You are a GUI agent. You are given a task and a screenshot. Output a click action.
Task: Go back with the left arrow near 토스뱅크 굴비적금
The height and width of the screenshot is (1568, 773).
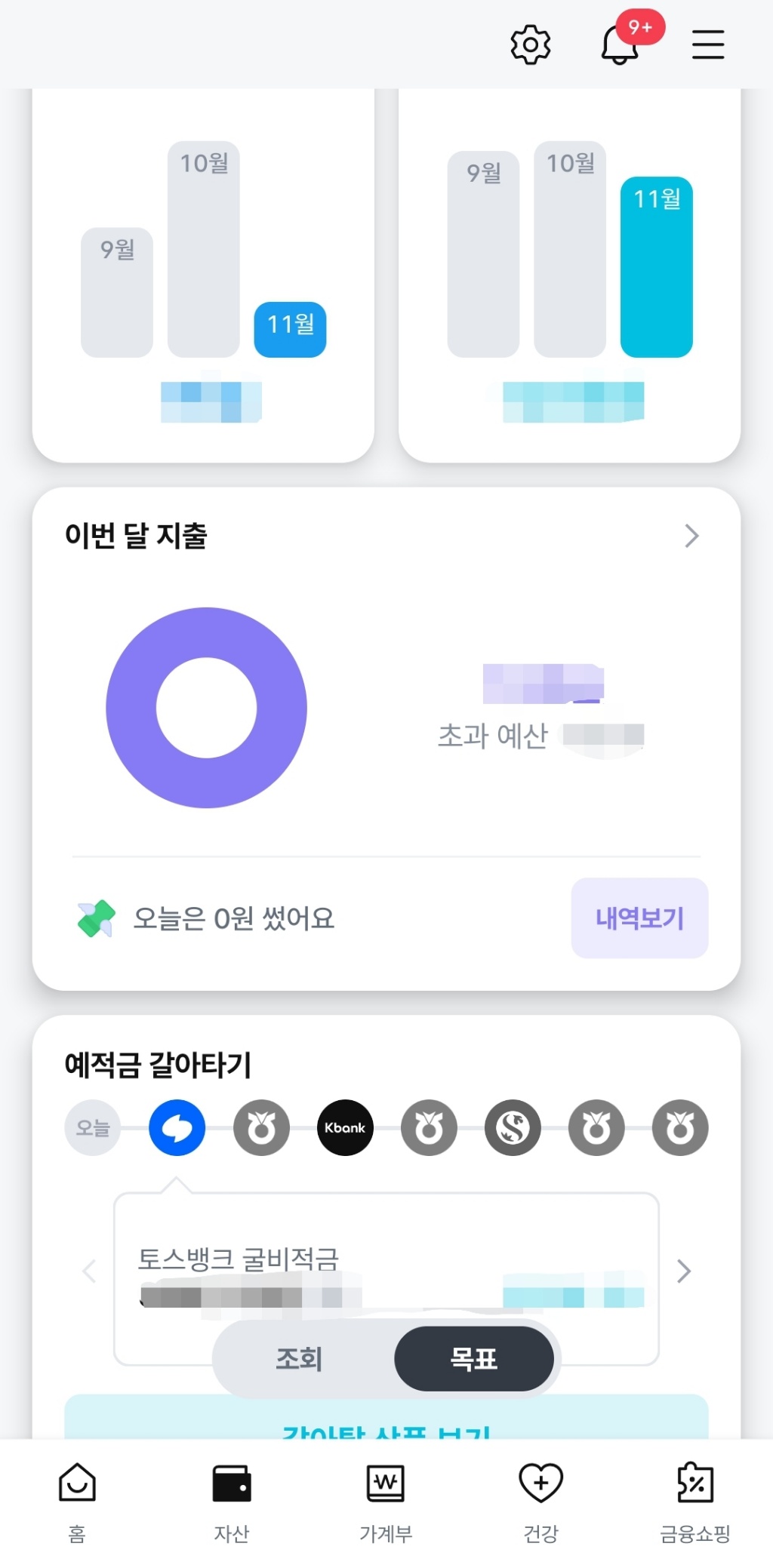[x=89, y=1271]
